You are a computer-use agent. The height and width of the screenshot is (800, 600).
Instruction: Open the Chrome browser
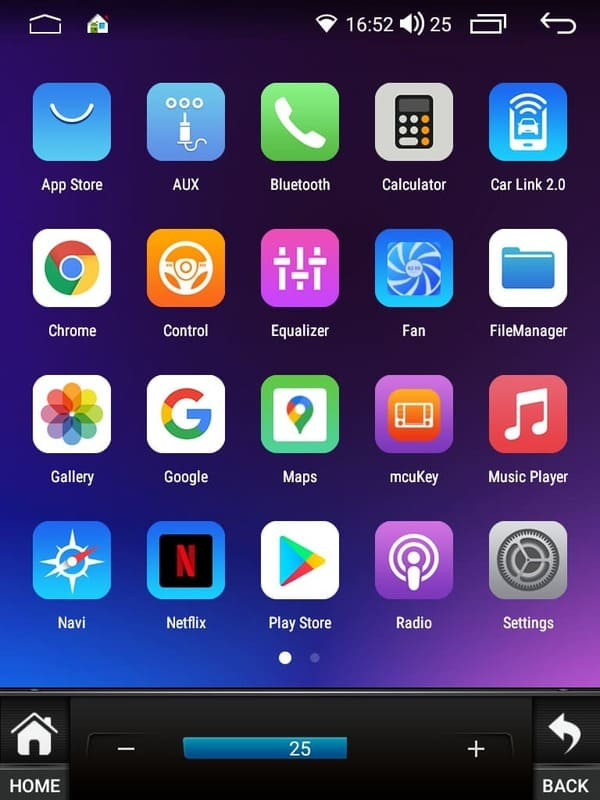pos(72,268)
